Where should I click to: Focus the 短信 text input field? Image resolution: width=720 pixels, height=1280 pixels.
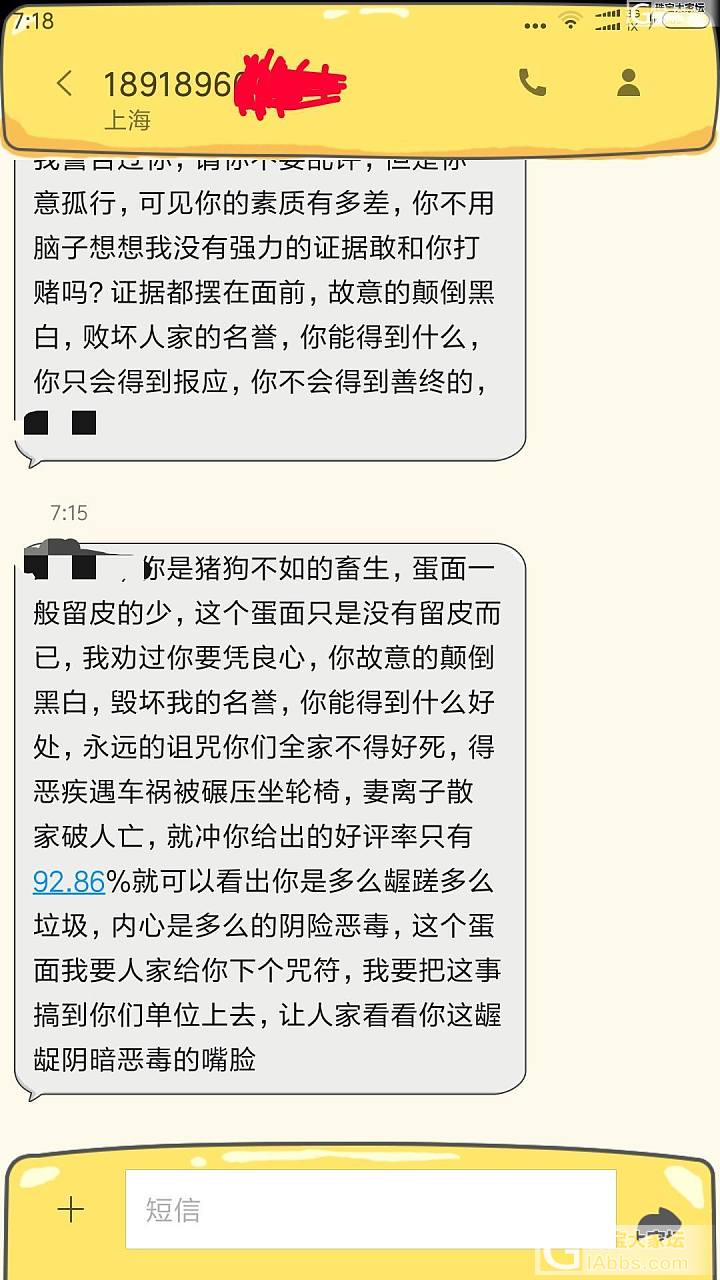click(x=370, y=1210)
